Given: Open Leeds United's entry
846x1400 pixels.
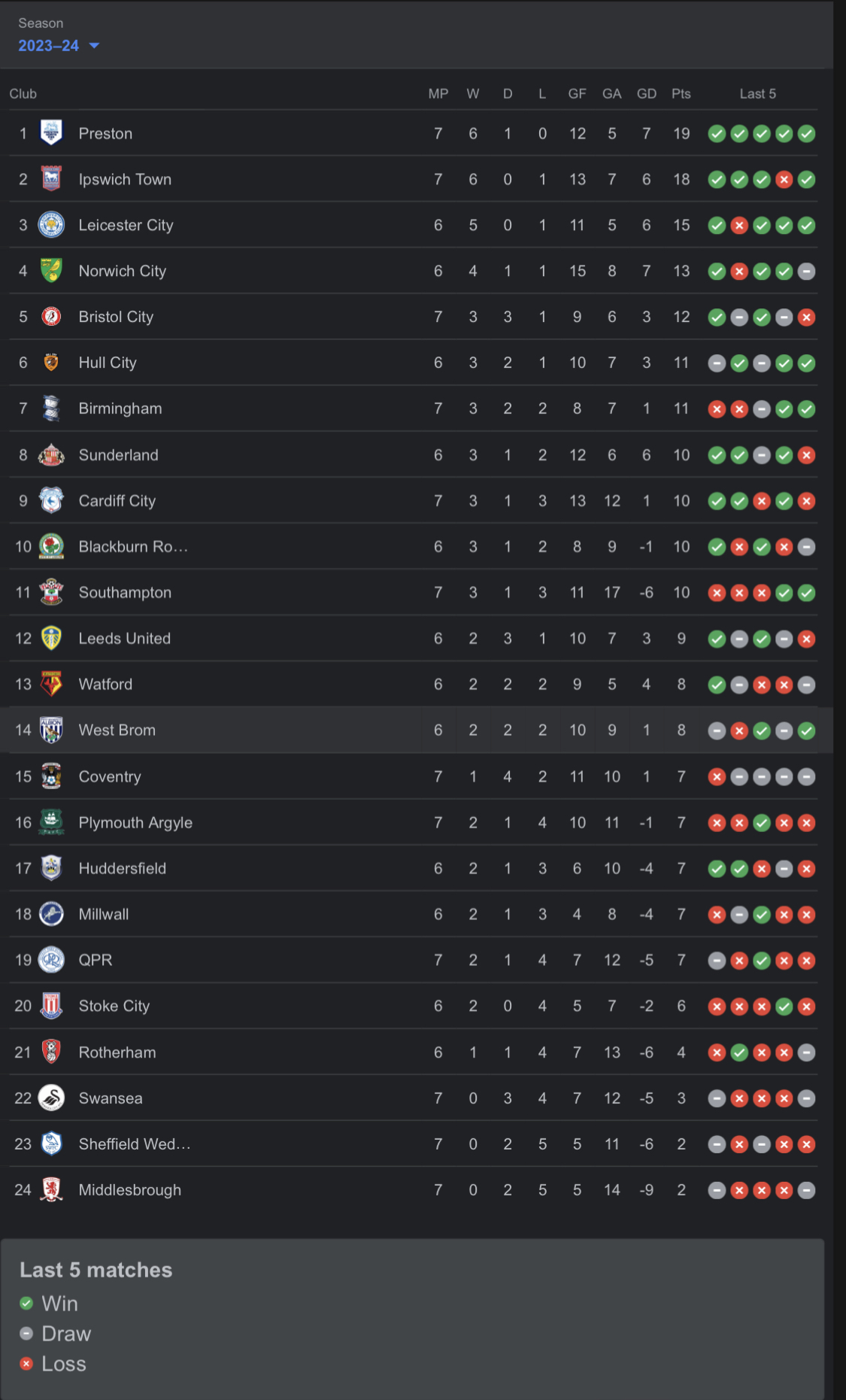Looking at the screenshot, I should 414,639.
